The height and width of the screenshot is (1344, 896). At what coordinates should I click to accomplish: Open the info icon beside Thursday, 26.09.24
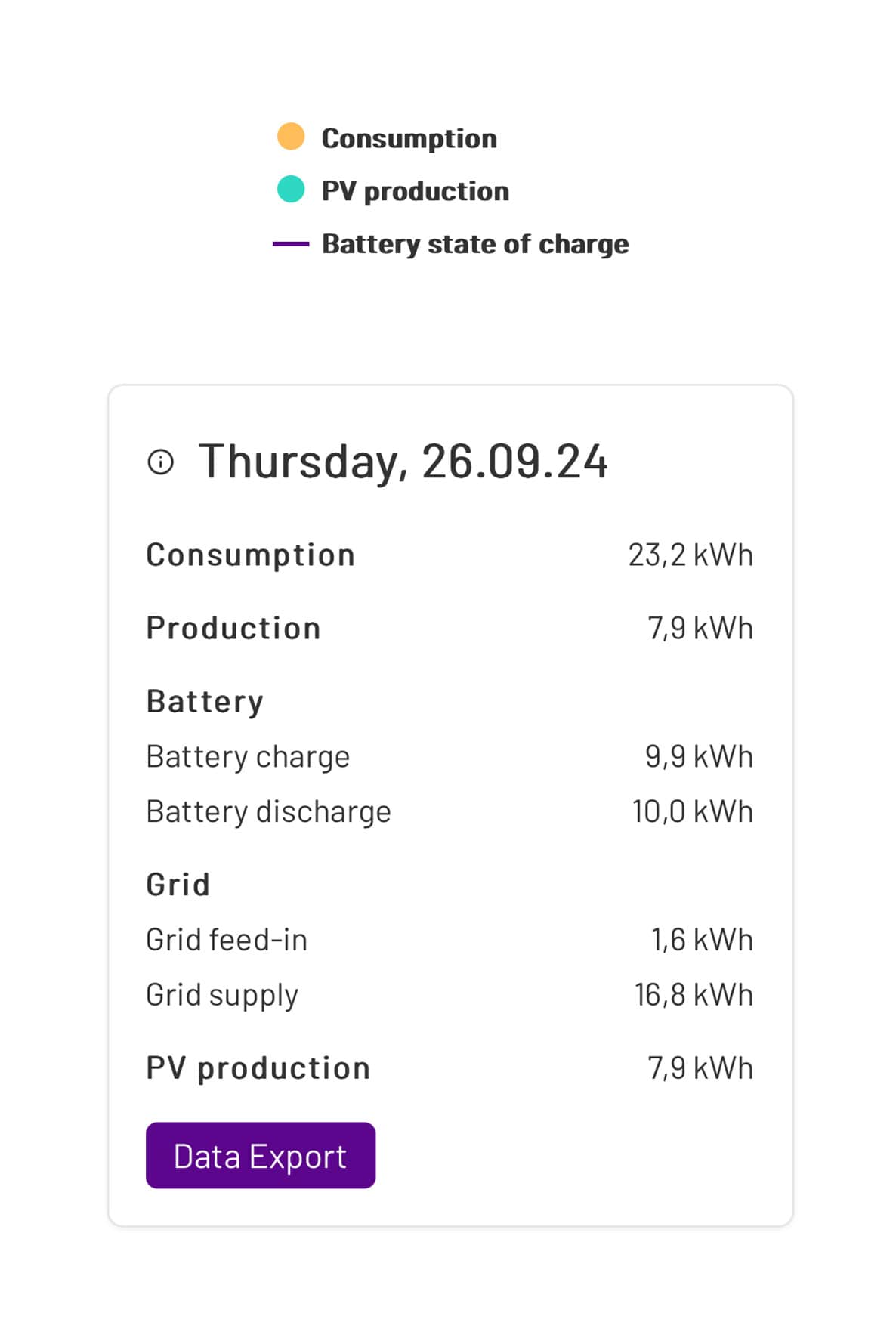coord(160,462)
